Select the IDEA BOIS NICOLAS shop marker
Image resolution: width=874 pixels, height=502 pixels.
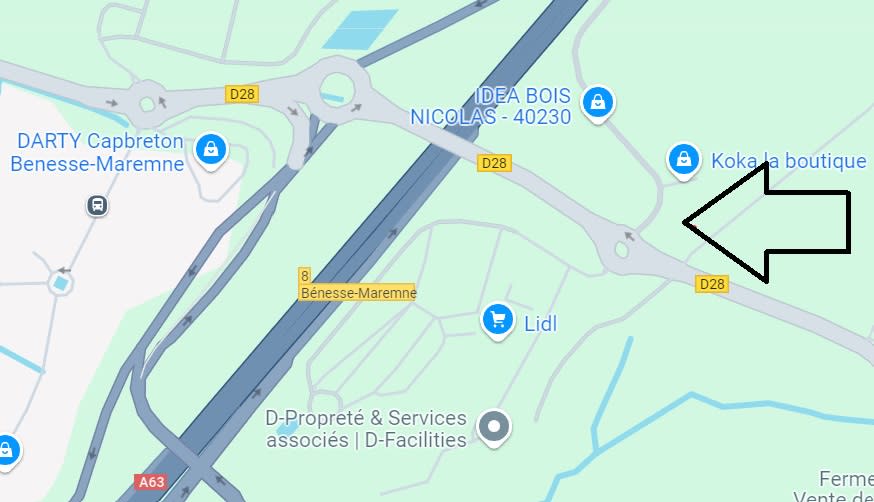pyautogui.click(x=597, y=100)
